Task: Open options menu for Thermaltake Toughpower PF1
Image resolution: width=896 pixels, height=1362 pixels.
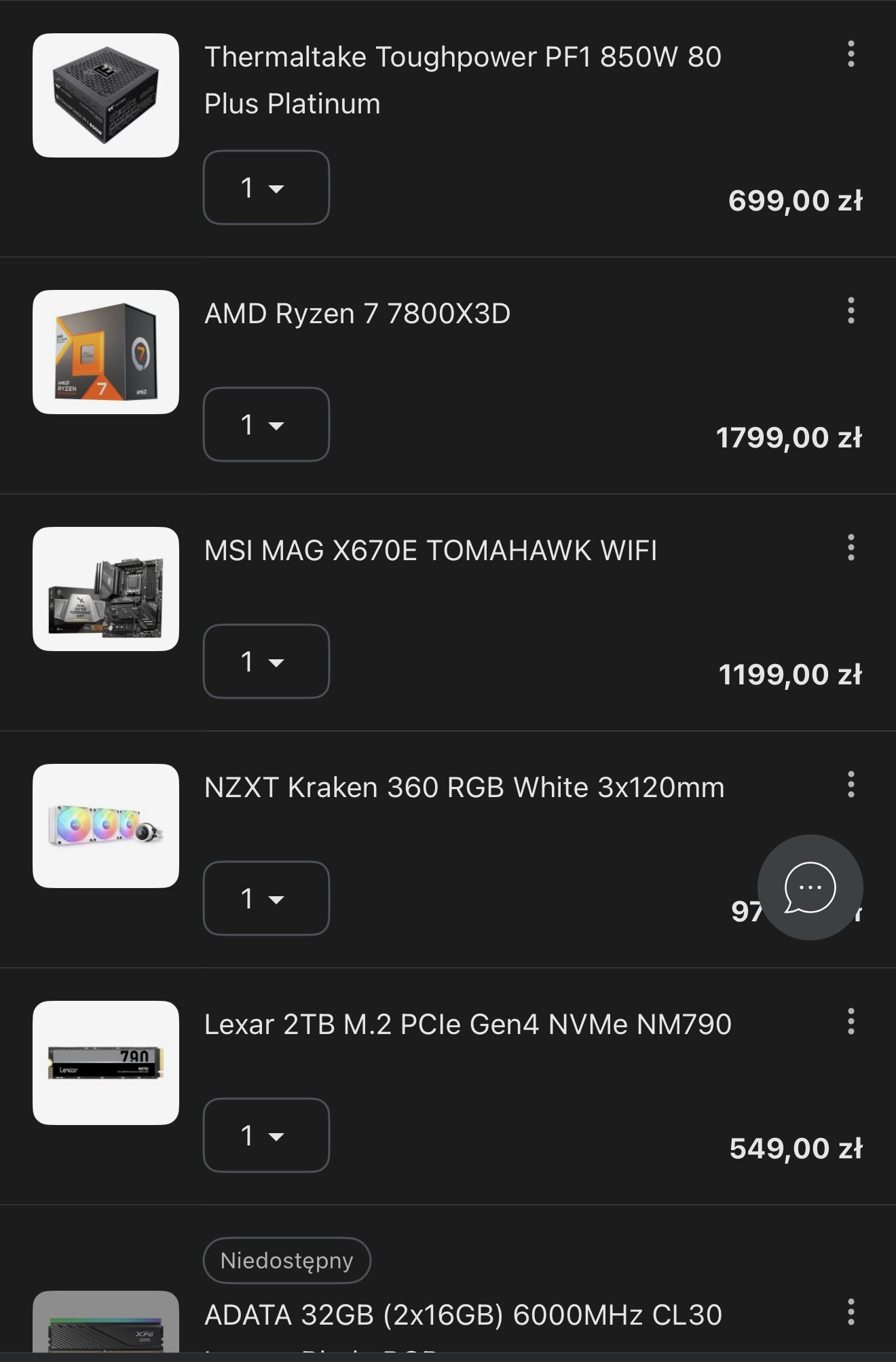Action: pyautogui.click(x=851, y=54)
